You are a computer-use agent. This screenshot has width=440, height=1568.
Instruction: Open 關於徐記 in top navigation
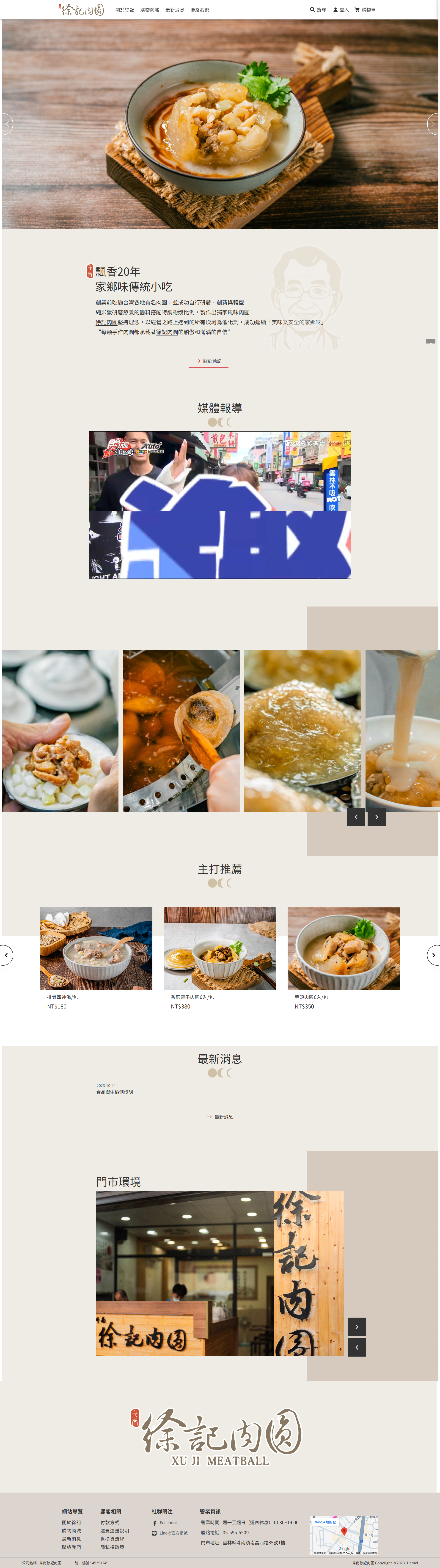[x=125, y=10]
